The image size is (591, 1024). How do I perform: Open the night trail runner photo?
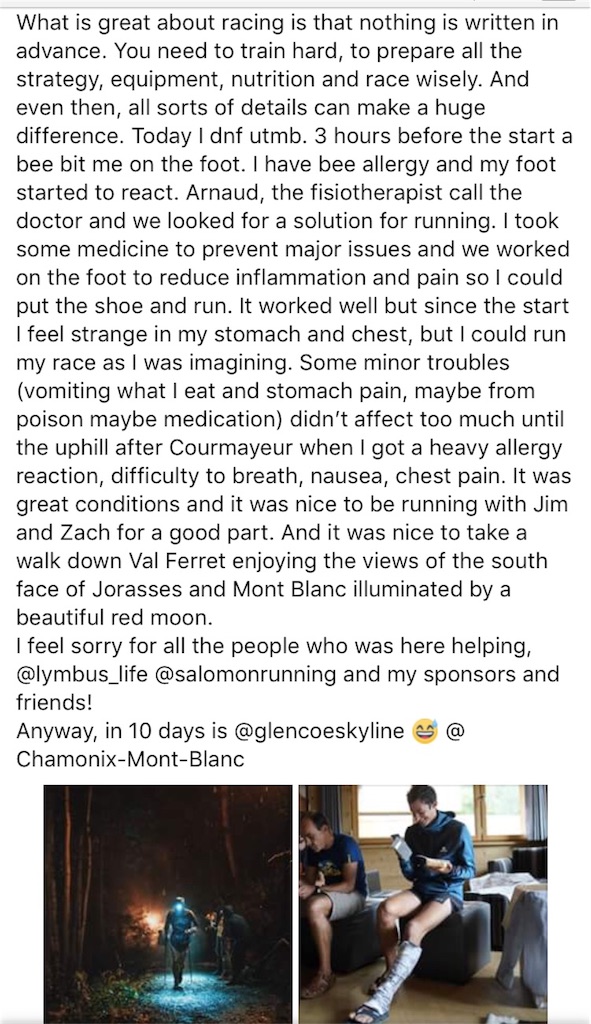pos(168,904)
